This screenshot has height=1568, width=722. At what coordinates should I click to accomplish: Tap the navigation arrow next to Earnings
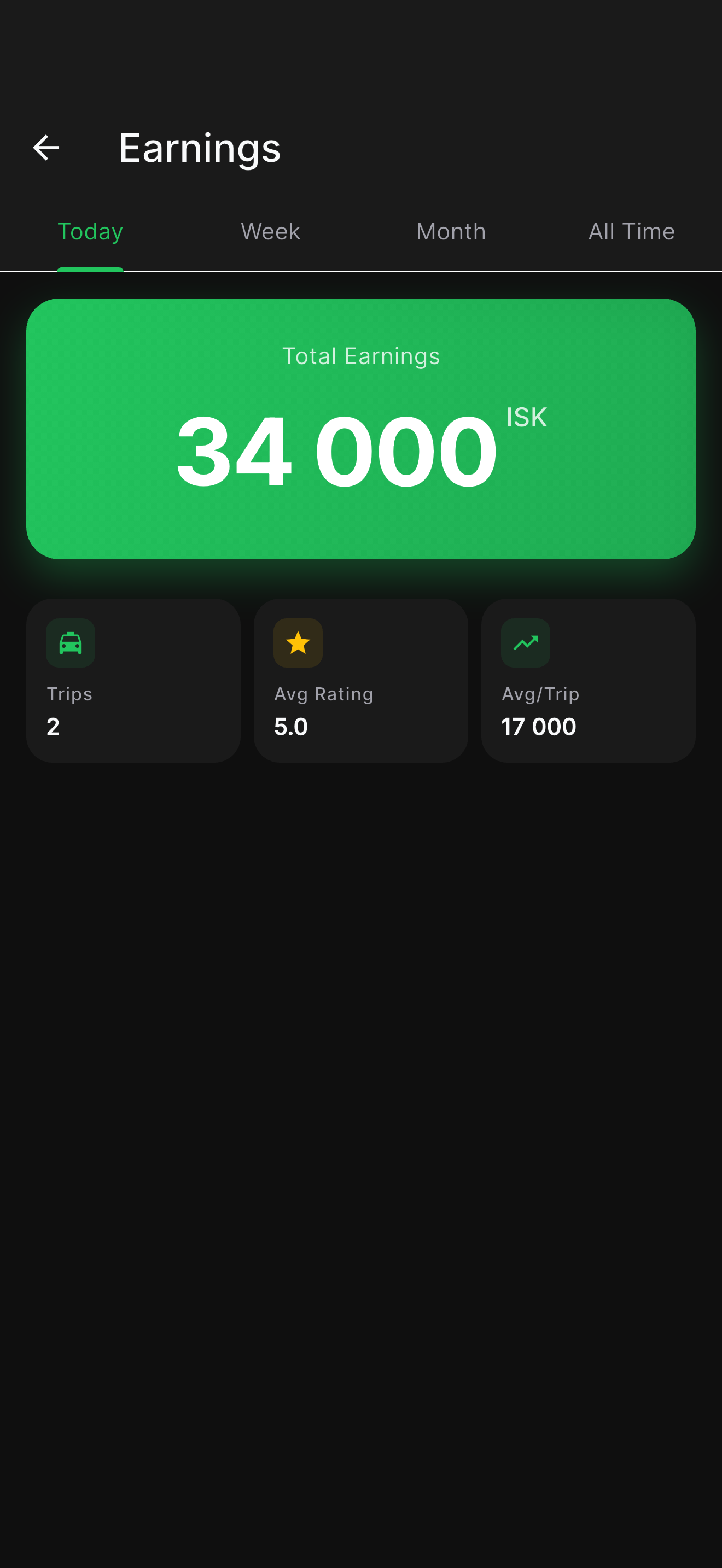point(45,147)
